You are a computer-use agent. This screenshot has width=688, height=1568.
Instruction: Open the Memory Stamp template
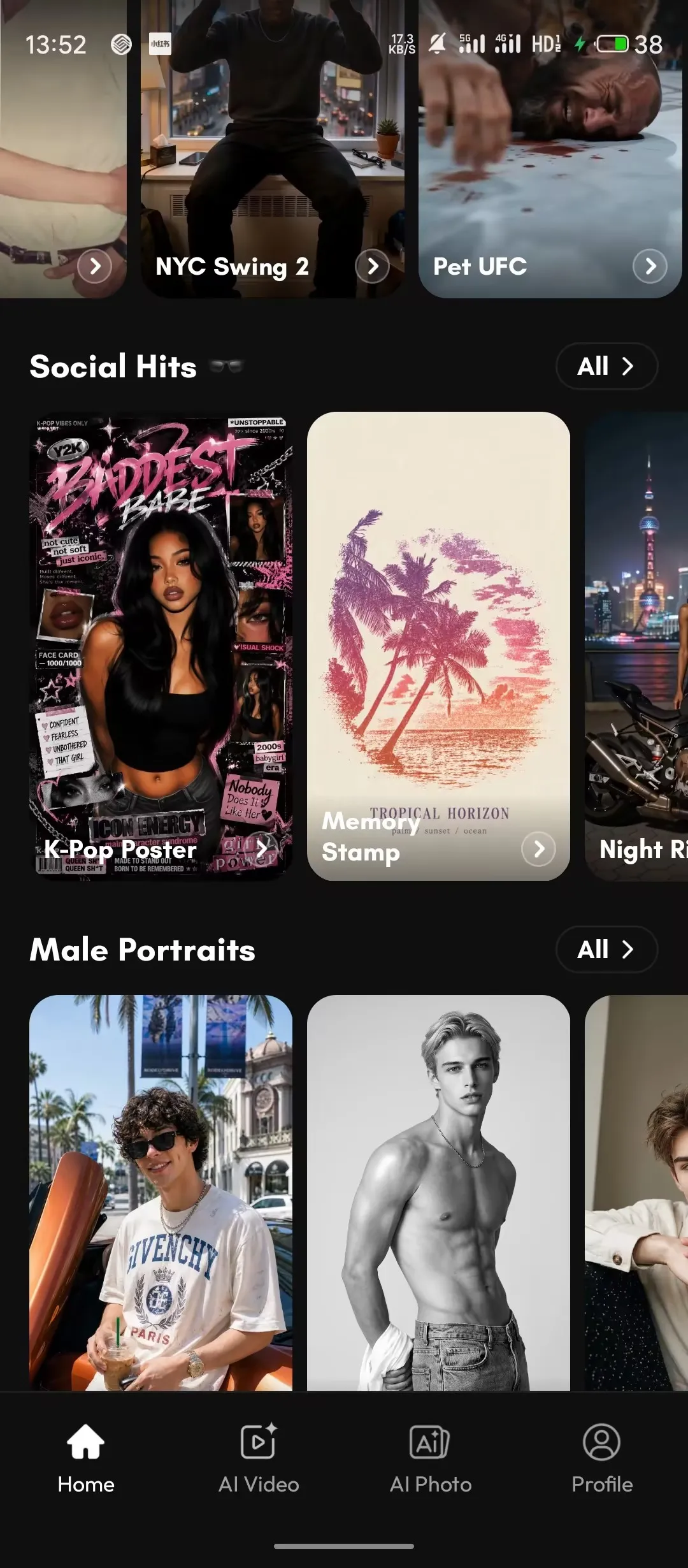coord(438,646)
